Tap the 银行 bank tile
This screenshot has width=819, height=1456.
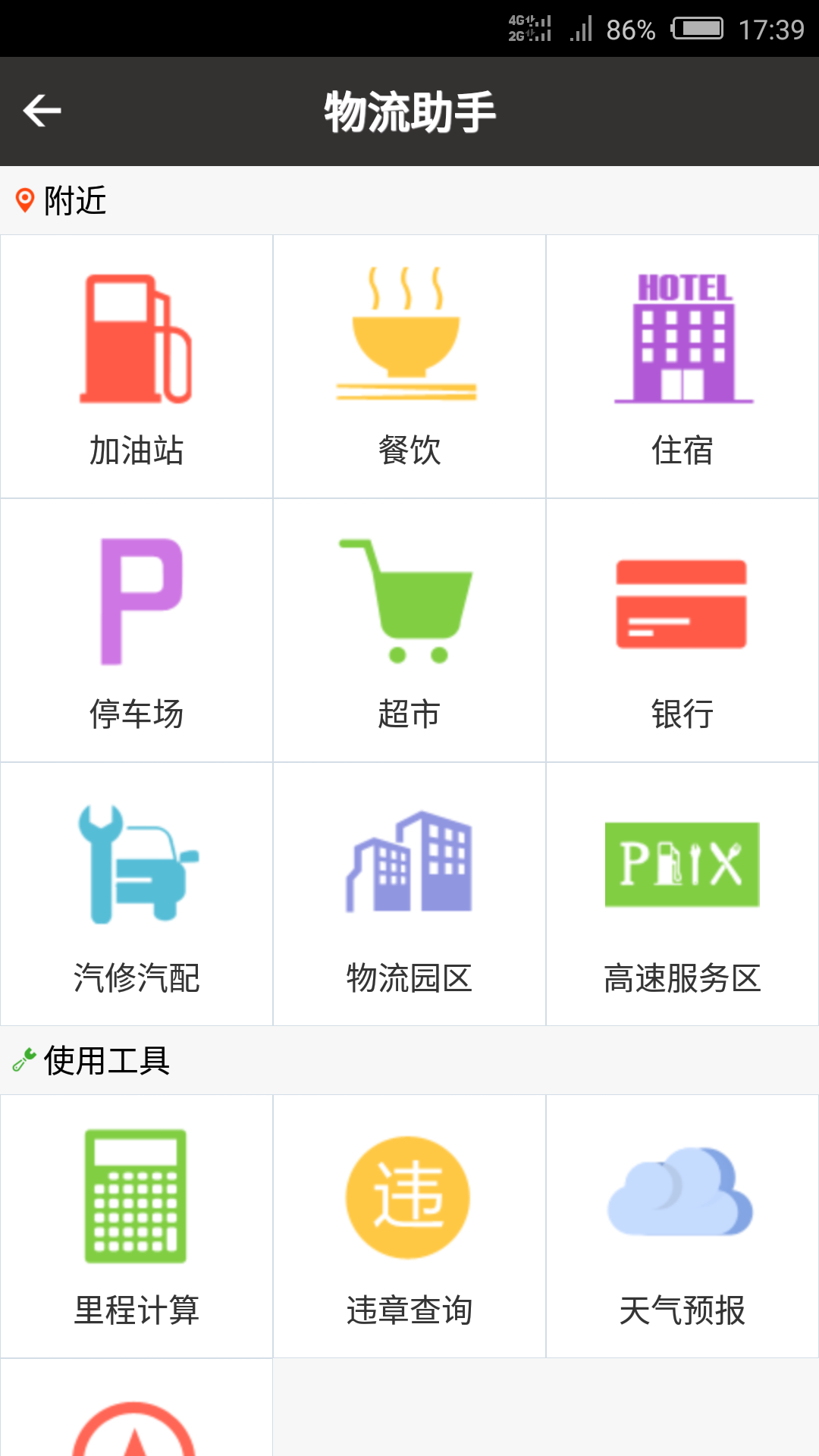[x=682, y=630]
